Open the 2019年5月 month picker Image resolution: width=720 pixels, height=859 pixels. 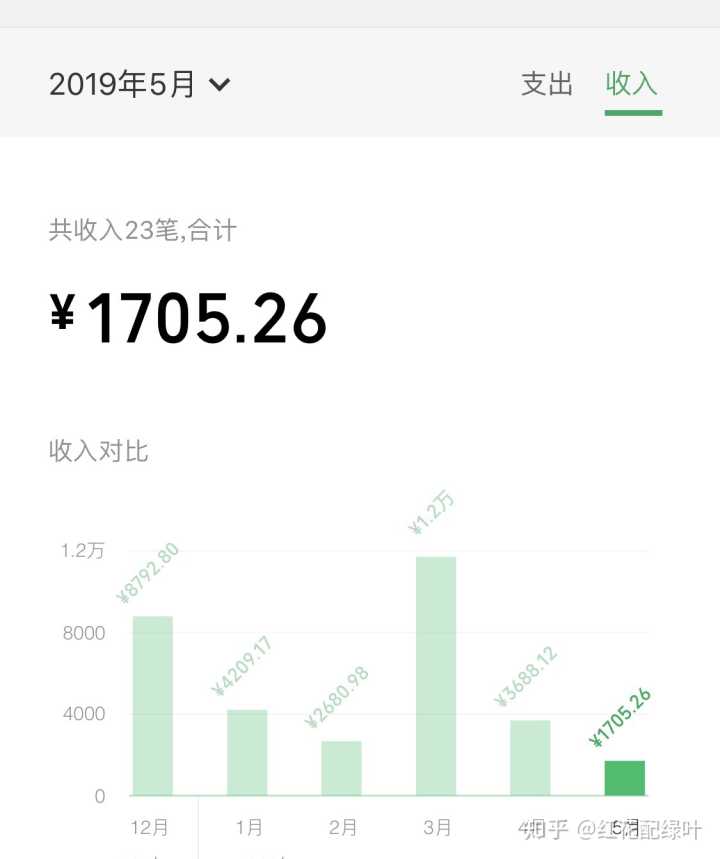click(x=140, y=85)
